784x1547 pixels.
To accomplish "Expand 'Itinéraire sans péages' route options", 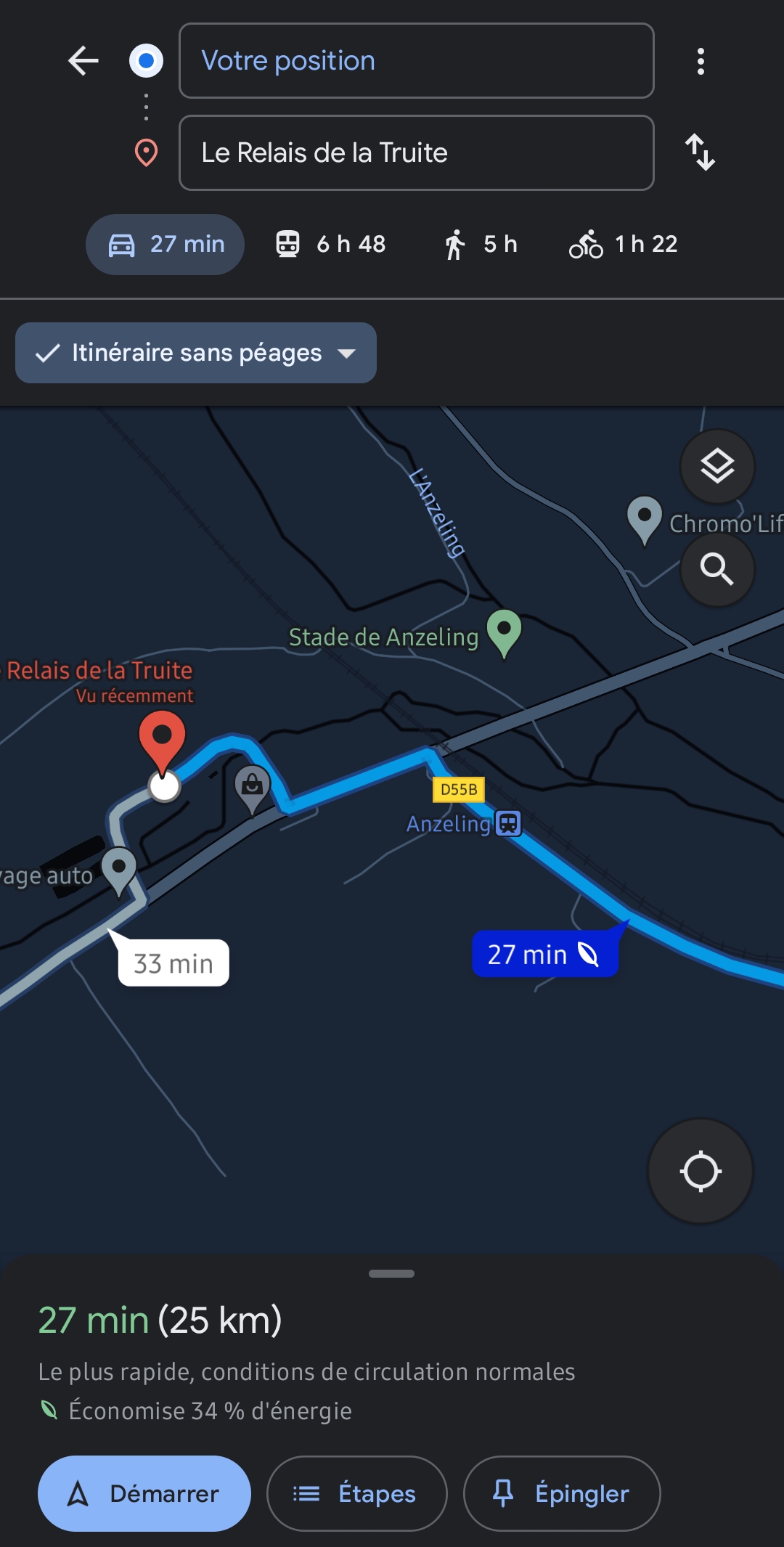I will click(196, 353).
